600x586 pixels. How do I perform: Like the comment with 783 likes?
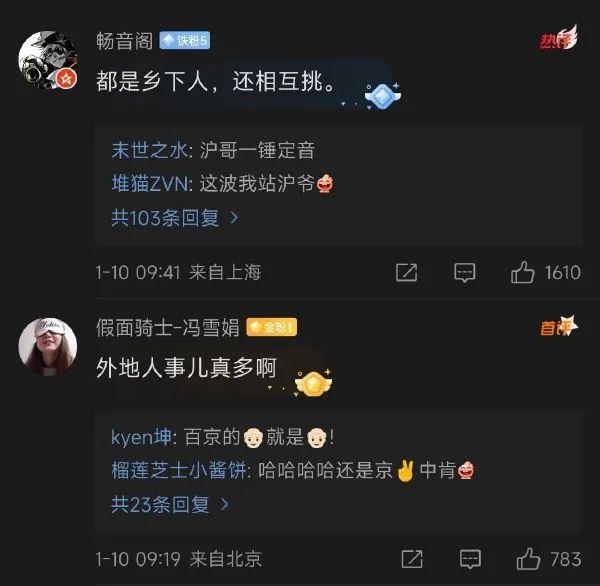coord(528,558)
